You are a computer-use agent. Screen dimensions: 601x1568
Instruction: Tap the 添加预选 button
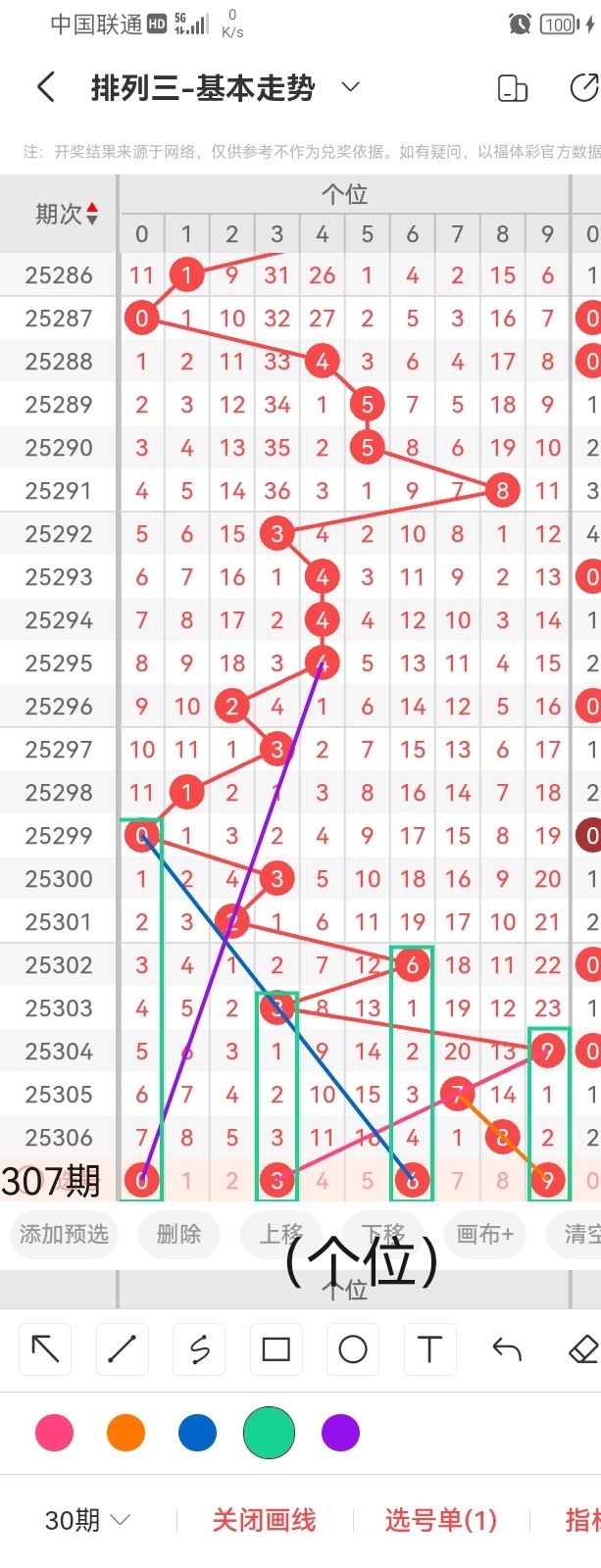coord(64,1234)
